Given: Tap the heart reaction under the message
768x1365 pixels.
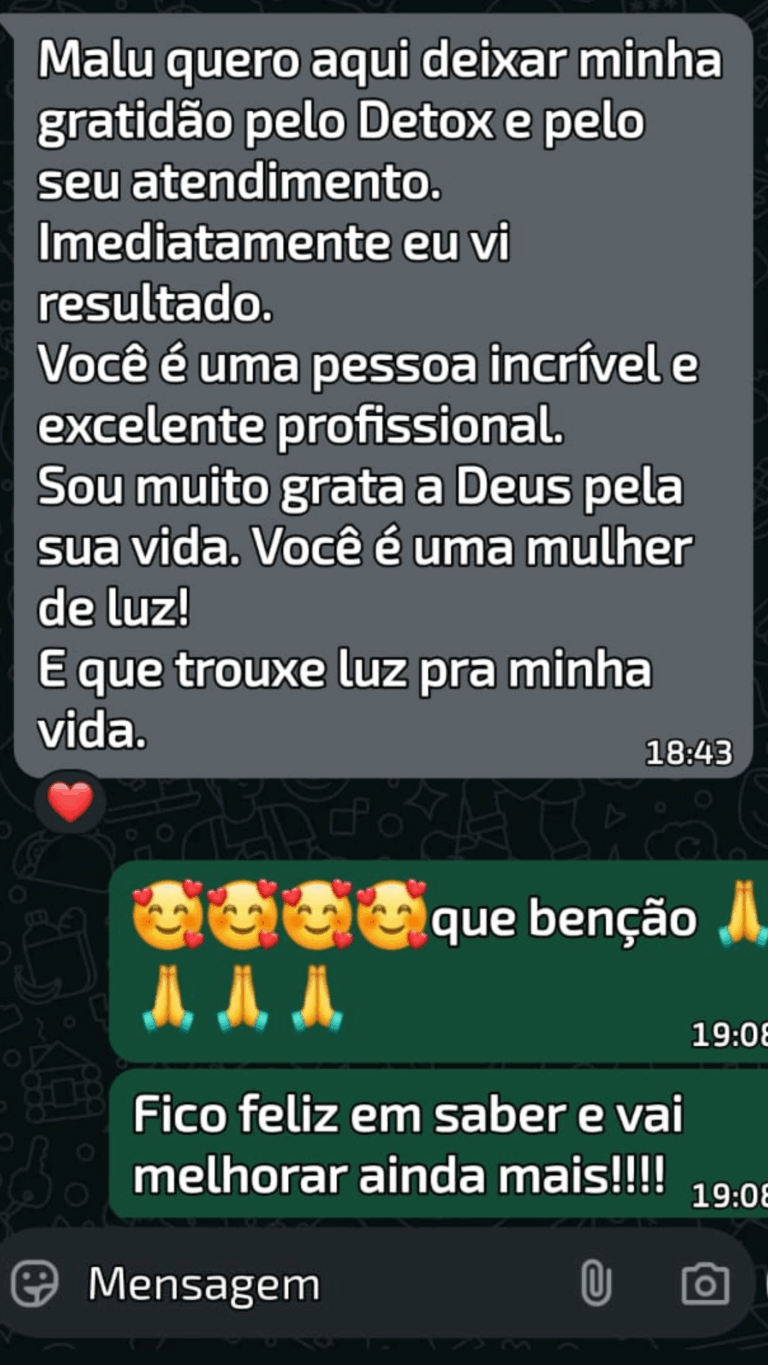Looking at the screenshot, I should click(x=70, y=802).
